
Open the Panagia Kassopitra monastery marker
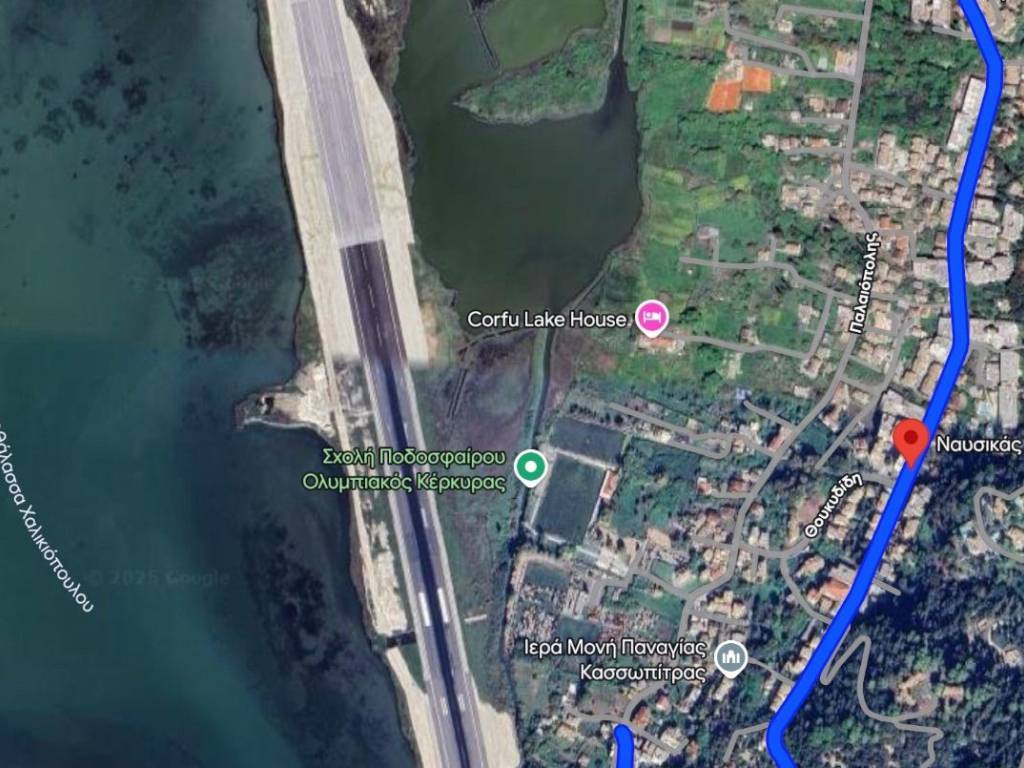coord(733,657)
